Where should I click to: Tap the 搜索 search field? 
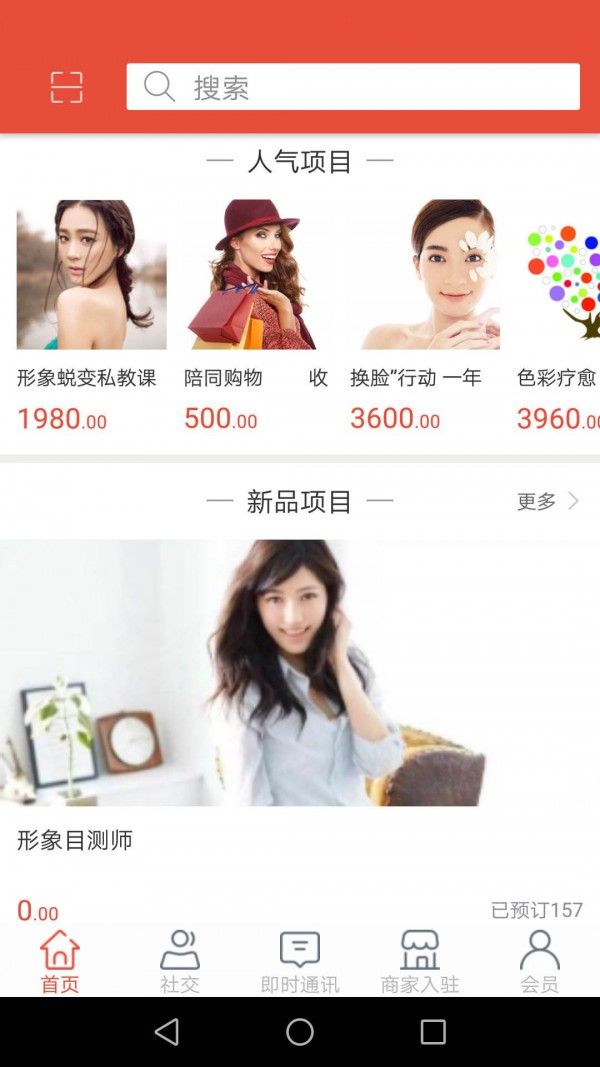pos(352,87)
